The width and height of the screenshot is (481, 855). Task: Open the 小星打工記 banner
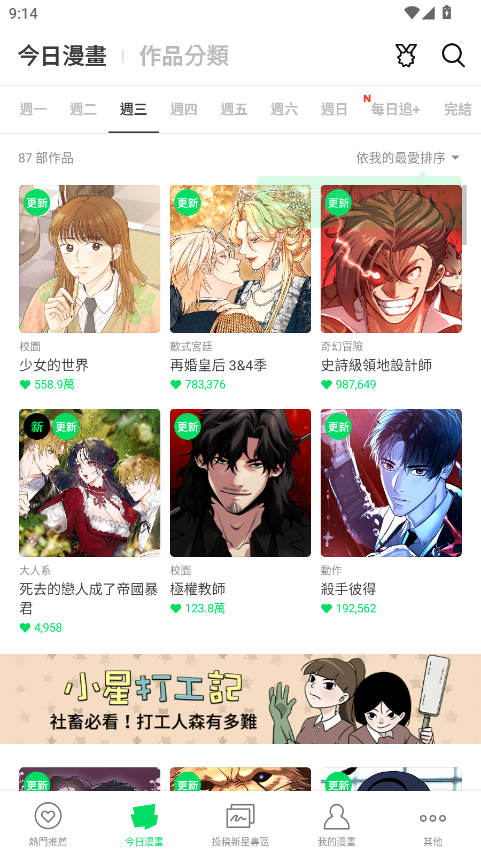tap(240, 699)
